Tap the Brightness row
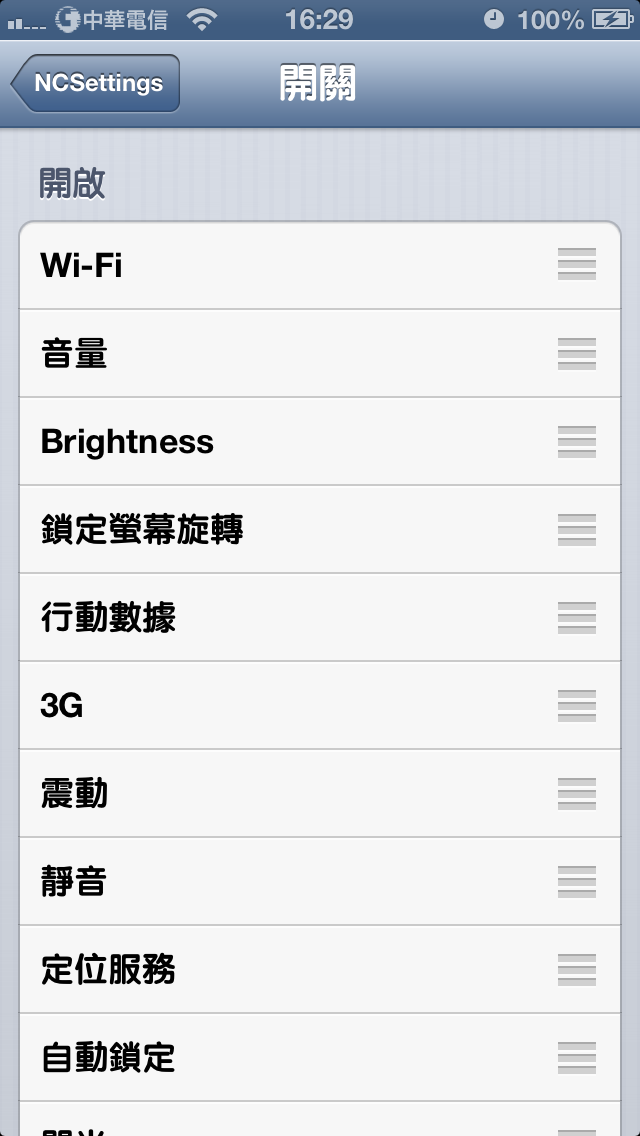 (320, 441)
